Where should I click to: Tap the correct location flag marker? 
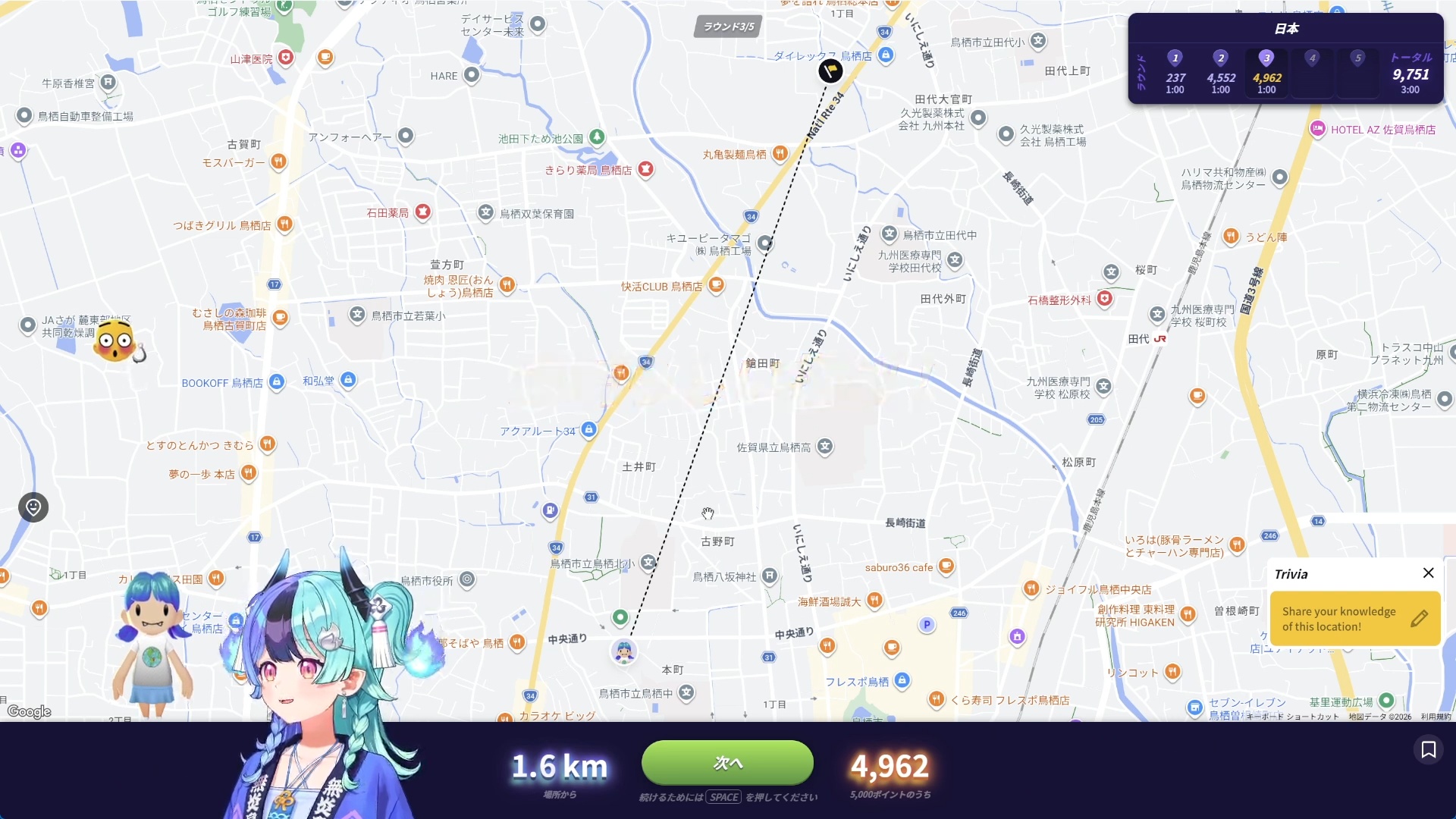tap(830, 71)
